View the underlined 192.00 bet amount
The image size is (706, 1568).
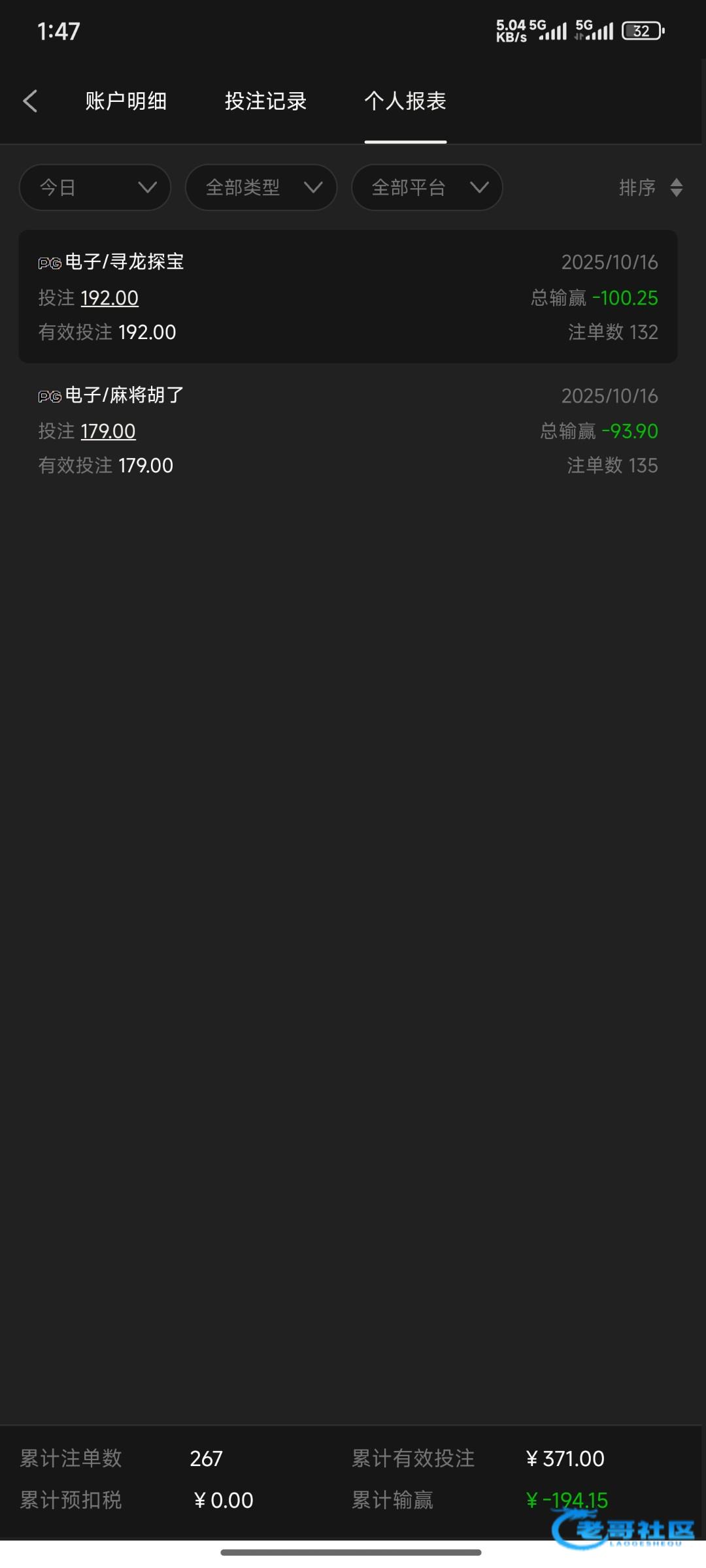(110, 298)
